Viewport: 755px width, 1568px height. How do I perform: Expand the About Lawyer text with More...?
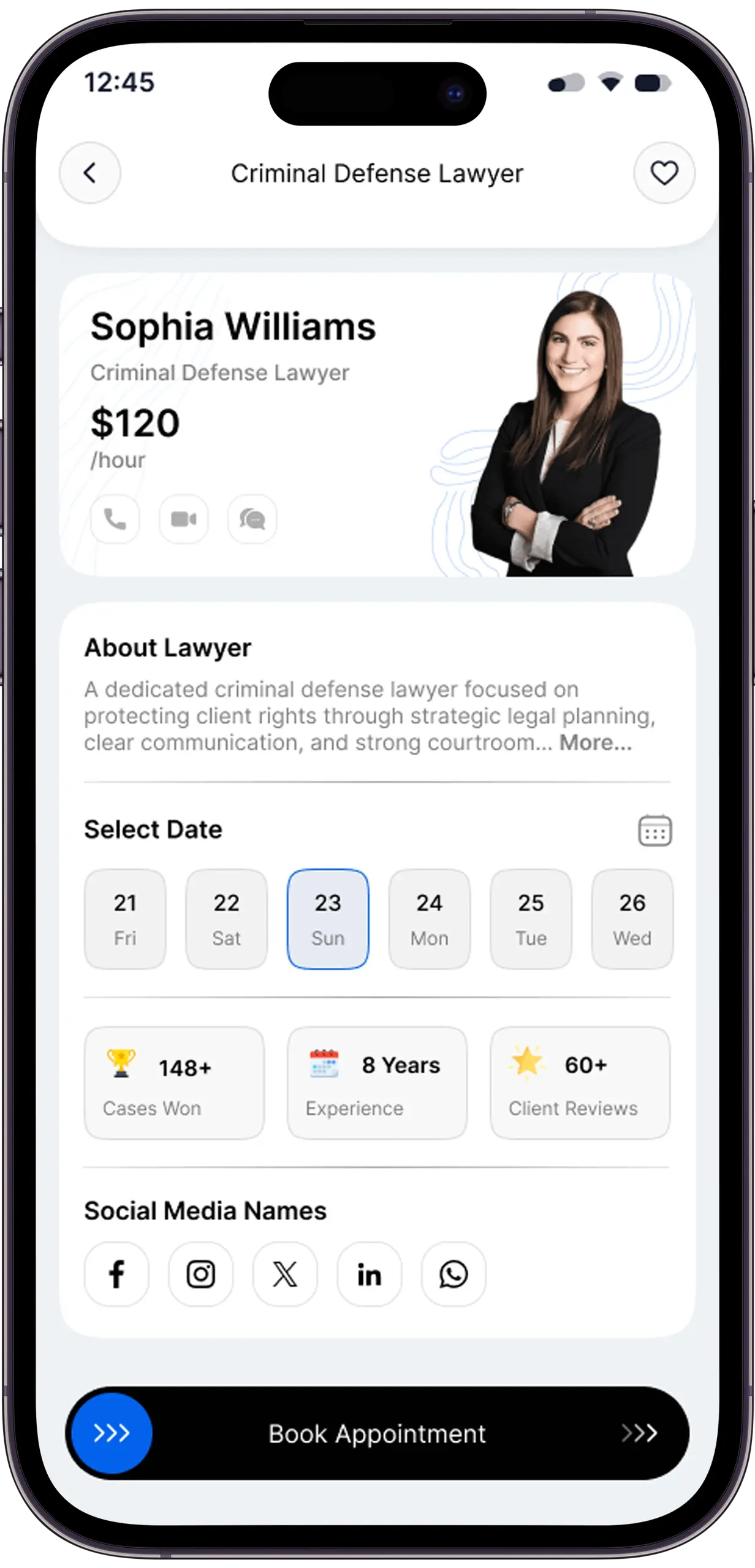point(595,743)
